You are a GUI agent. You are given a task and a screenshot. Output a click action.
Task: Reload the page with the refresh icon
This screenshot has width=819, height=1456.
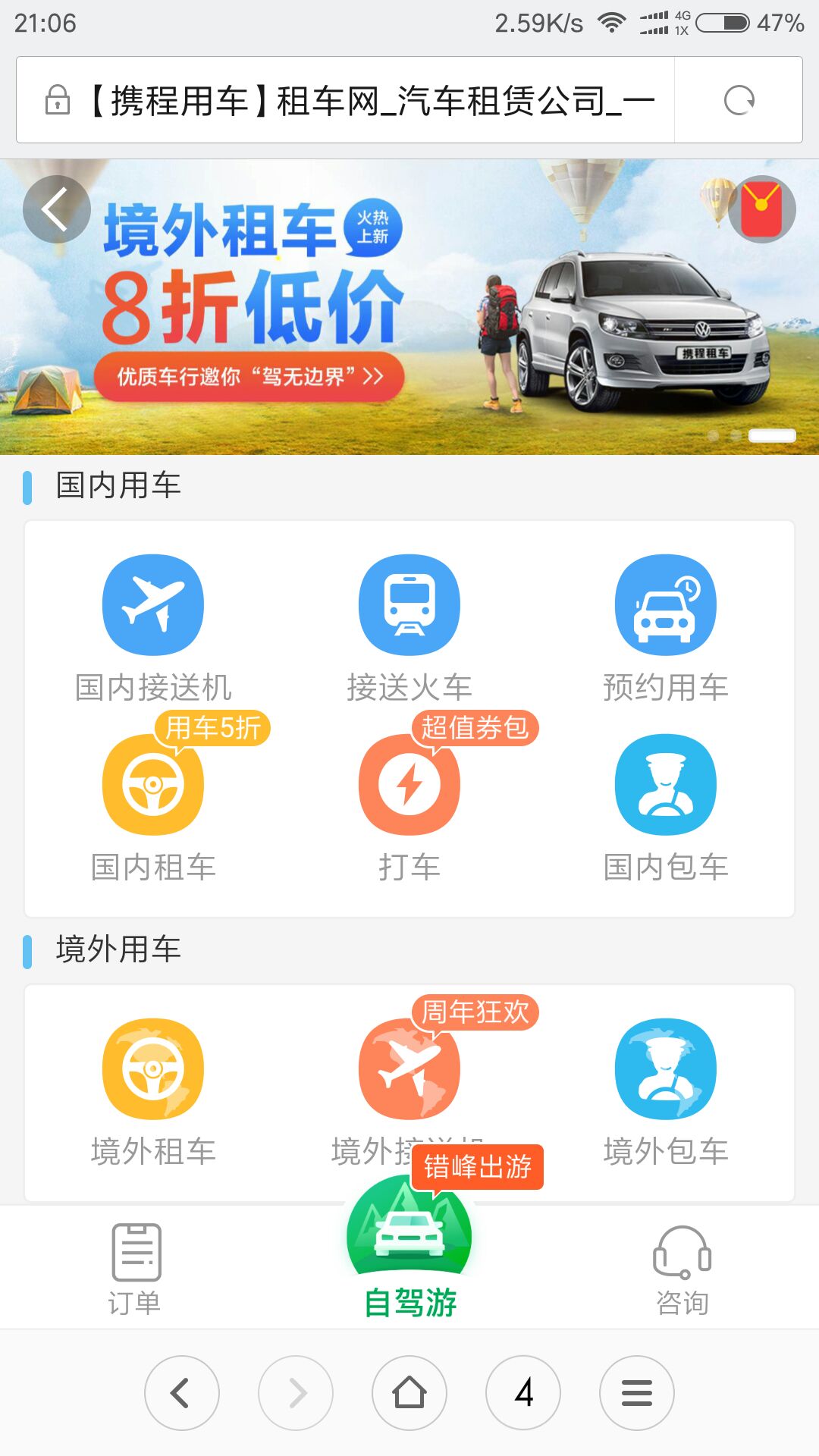(x=739, y=100)
